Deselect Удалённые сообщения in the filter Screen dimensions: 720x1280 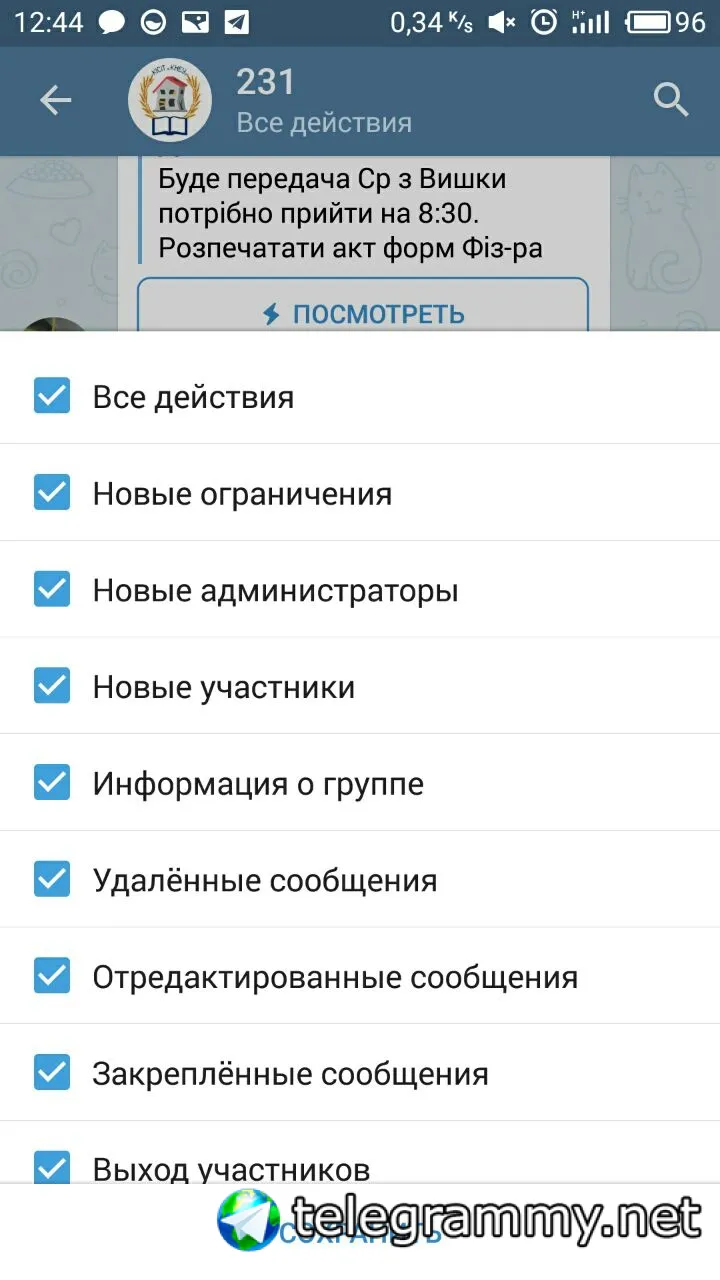52,880
